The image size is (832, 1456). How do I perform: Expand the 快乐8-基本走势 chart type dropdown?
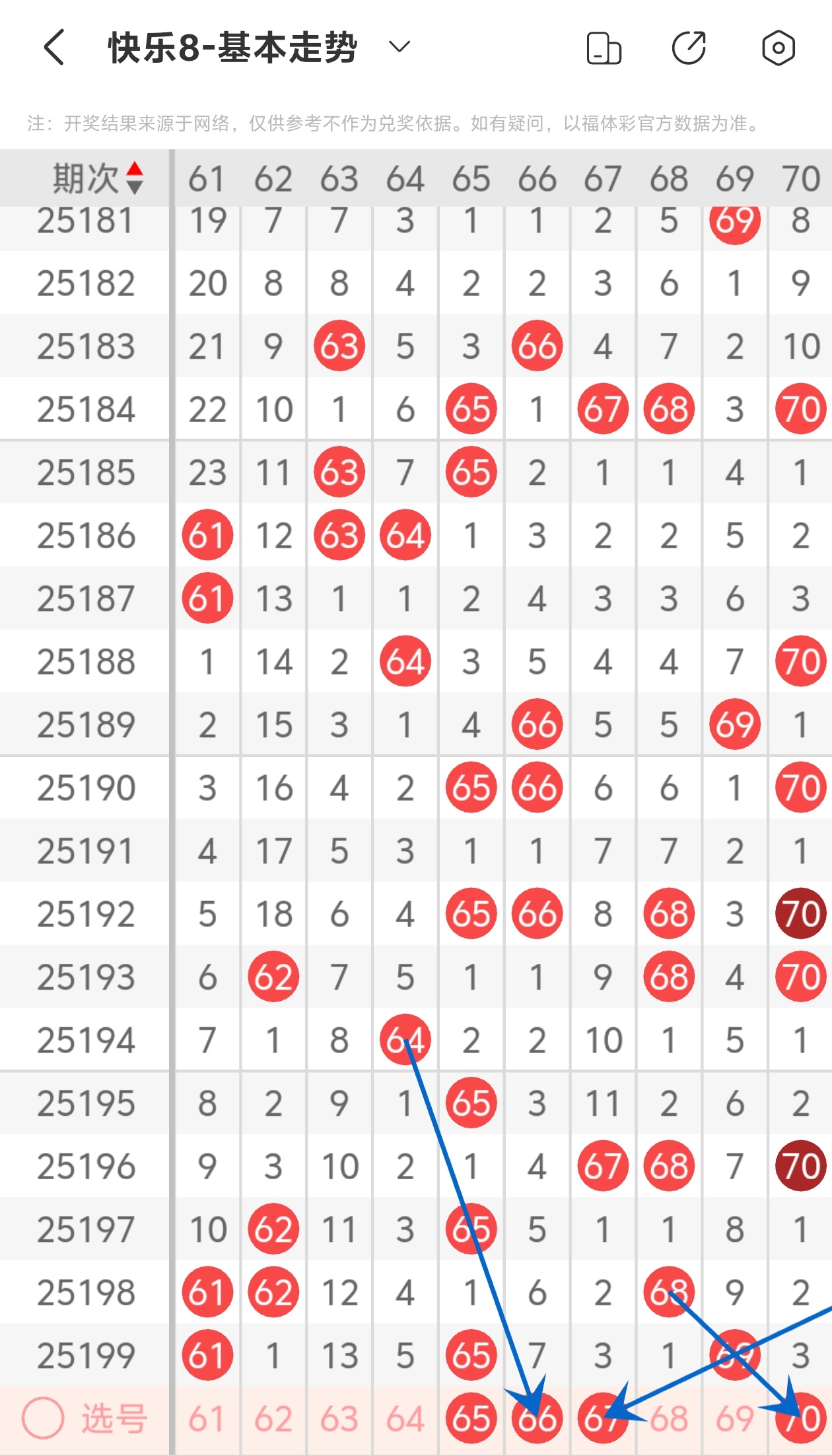(399, 47)
